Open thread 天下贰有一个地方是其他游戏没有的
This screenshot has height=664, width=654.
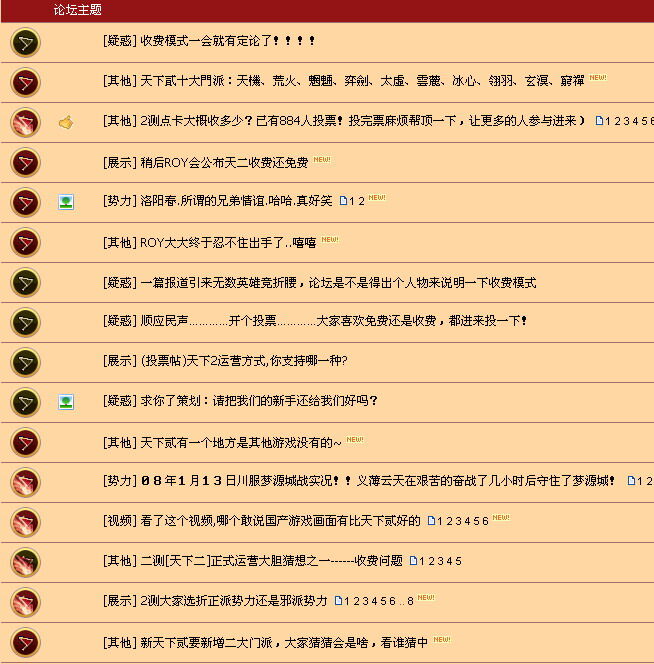[240, 442]
